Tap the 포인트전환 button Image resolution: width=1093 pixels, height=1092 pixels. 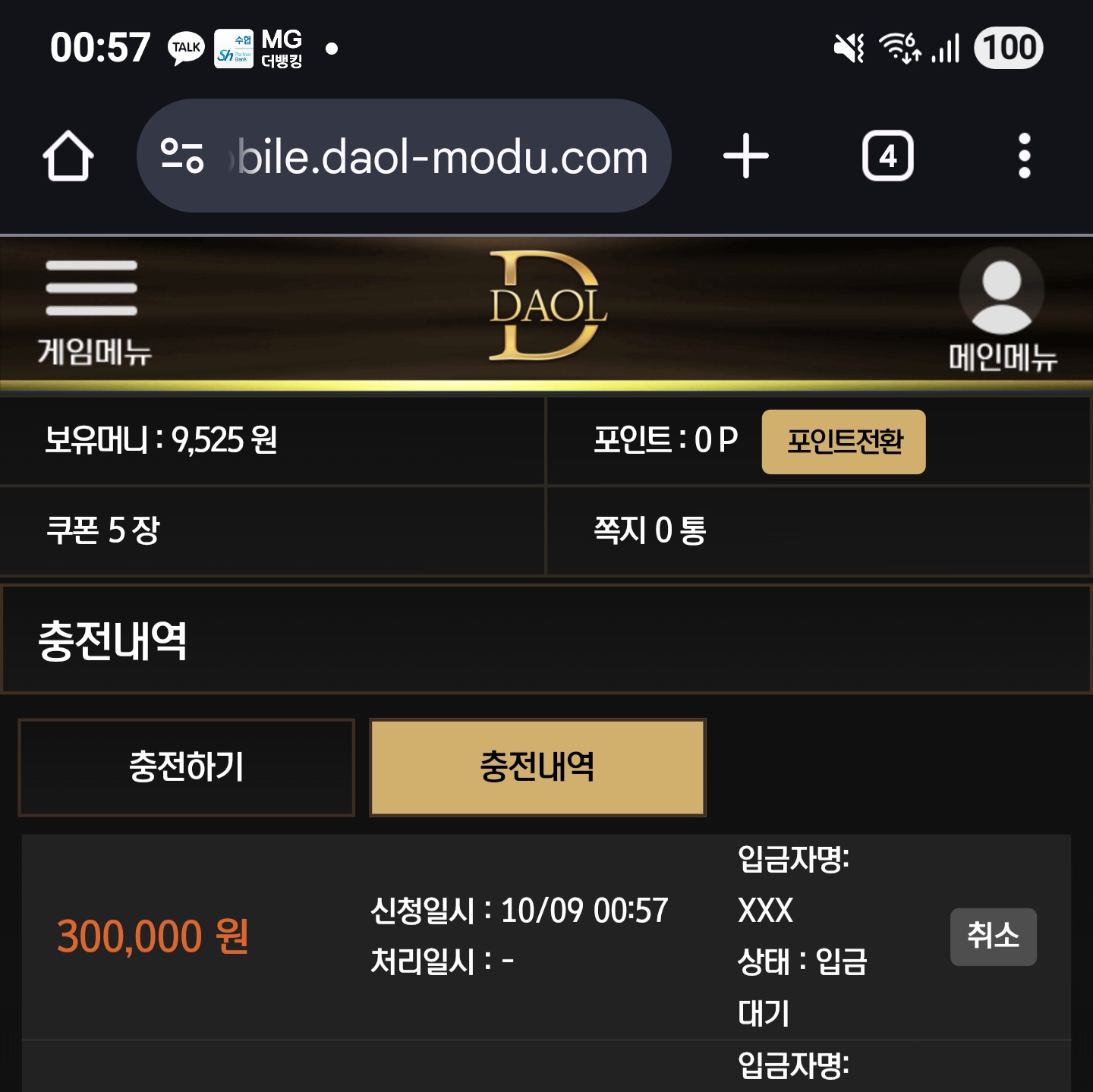pos(843,442)
